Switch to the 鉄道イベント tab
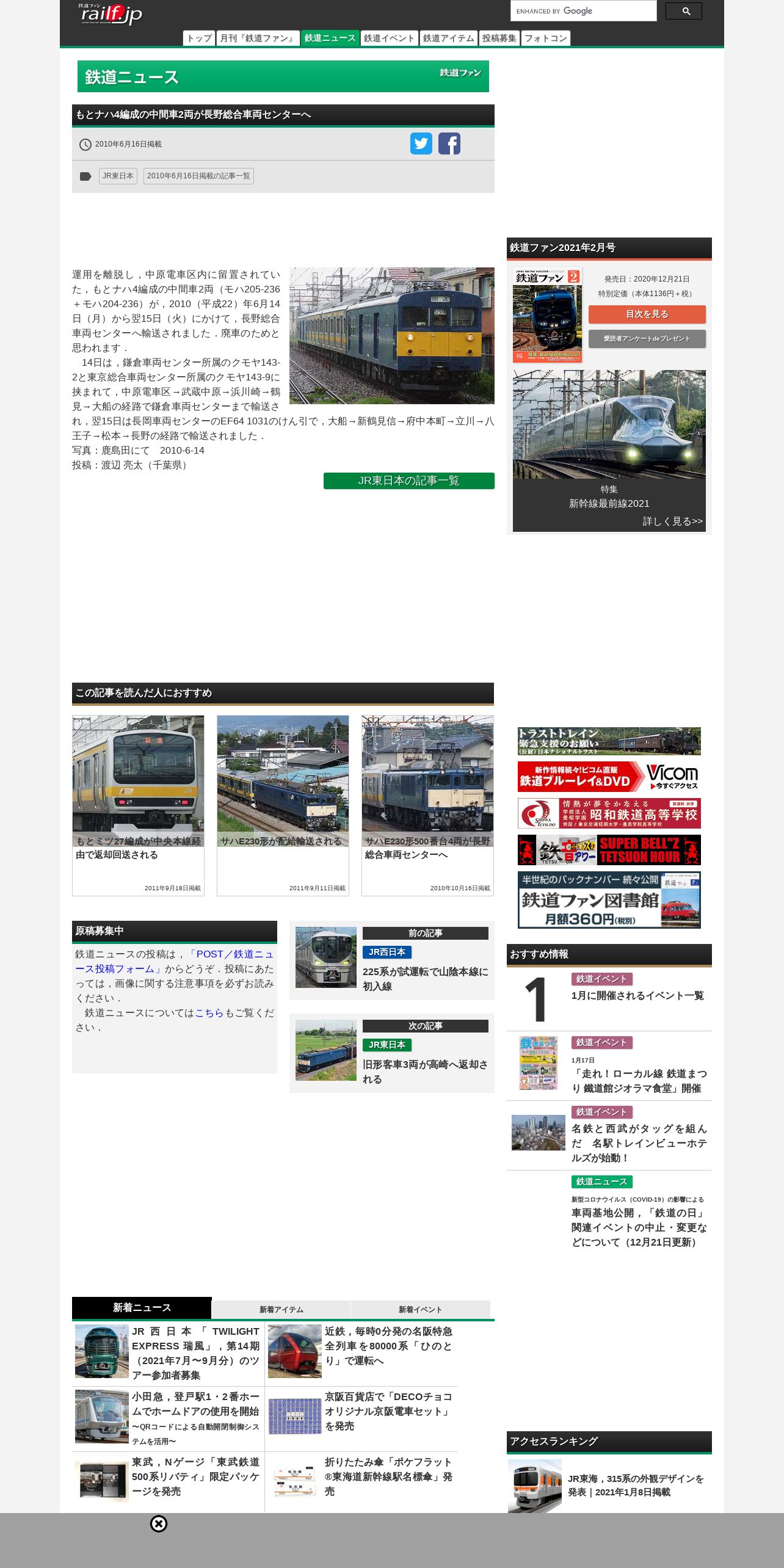Screen dimensions: 784x1568 click(x=389, y=38)
